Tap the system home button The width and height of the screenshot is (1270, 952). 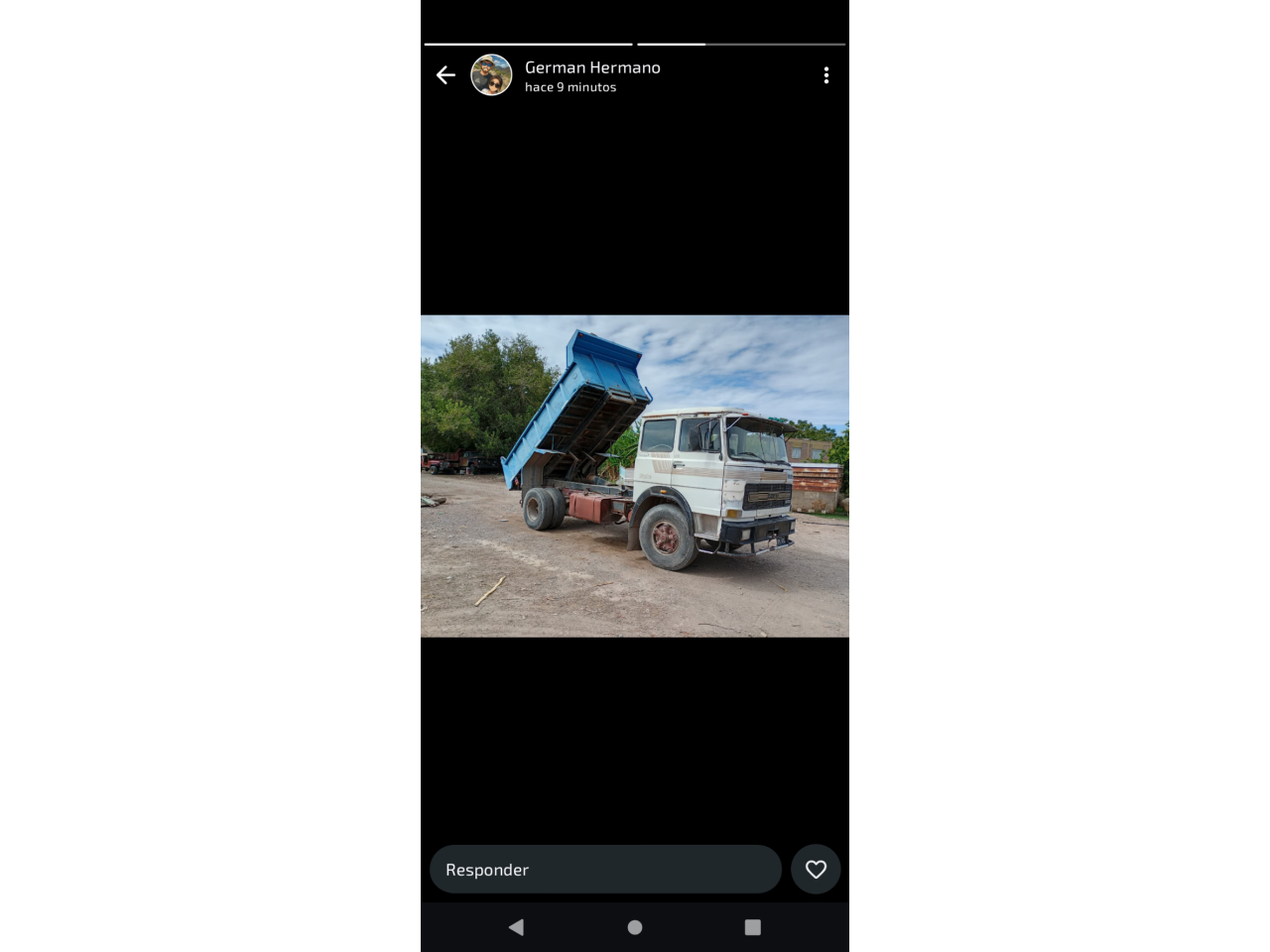click(635, 927)
